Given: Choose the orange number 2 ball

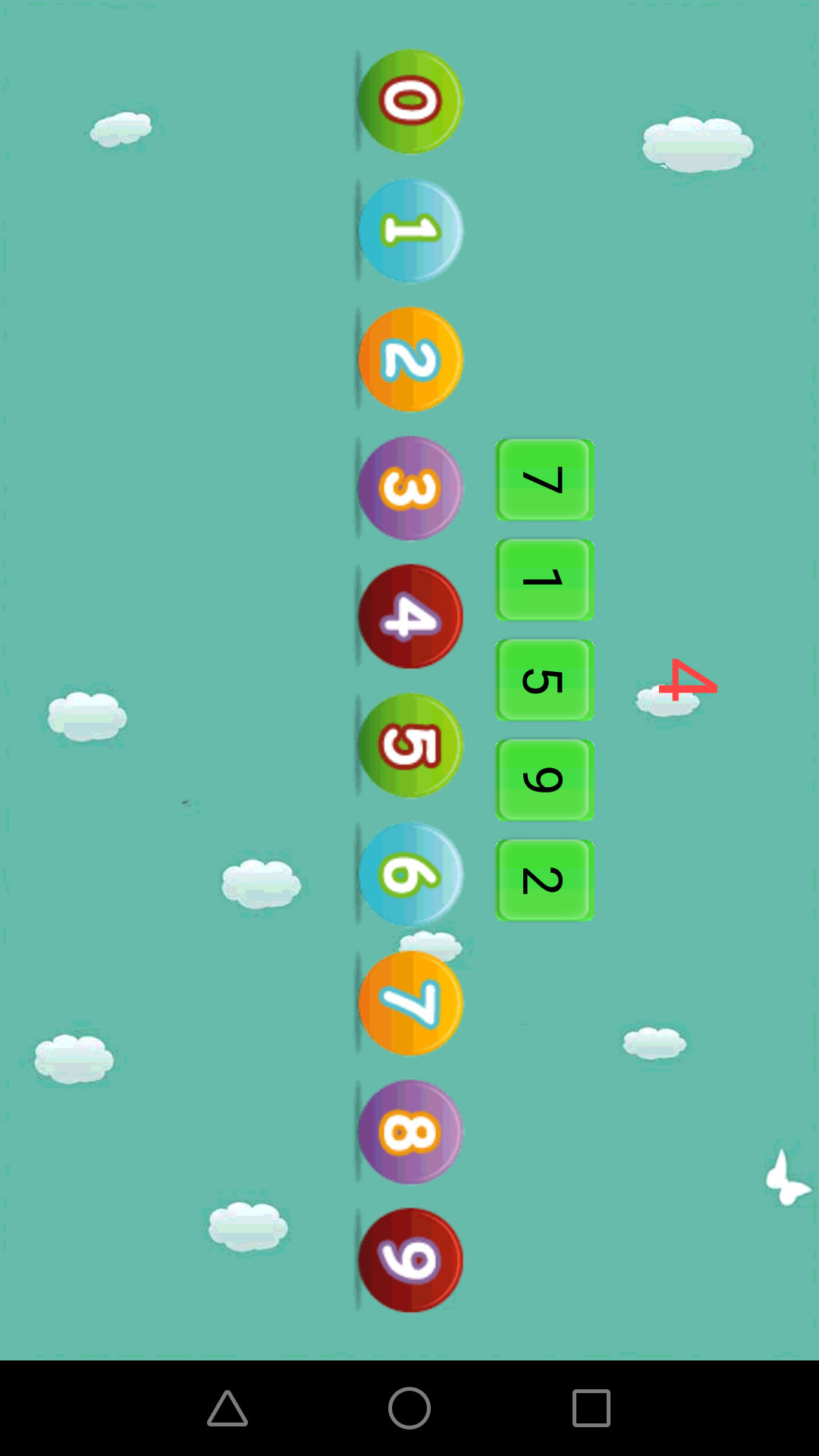Looking at the screenshot, I should coord(410,359).
